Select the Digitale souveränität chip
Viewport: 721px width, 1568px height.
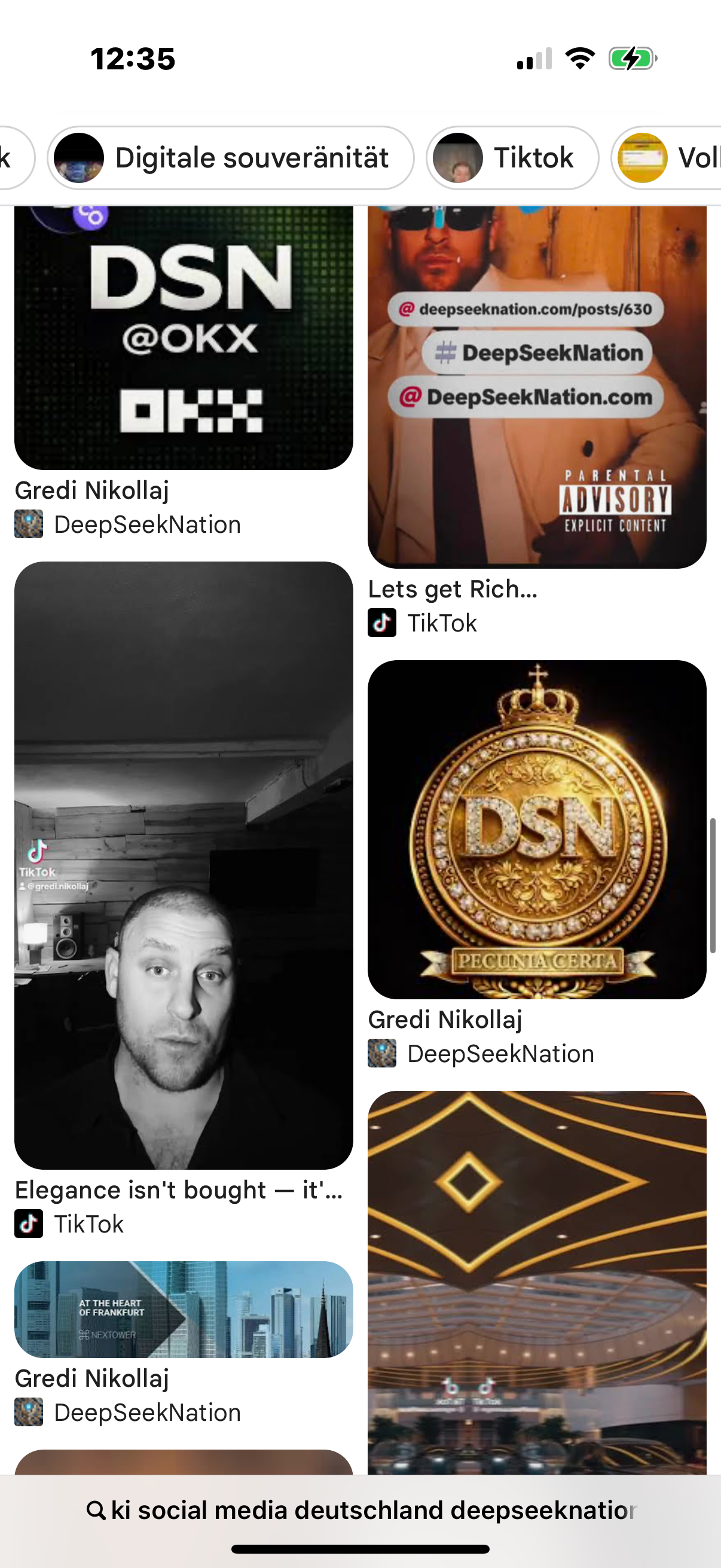(x=231, y=158)
